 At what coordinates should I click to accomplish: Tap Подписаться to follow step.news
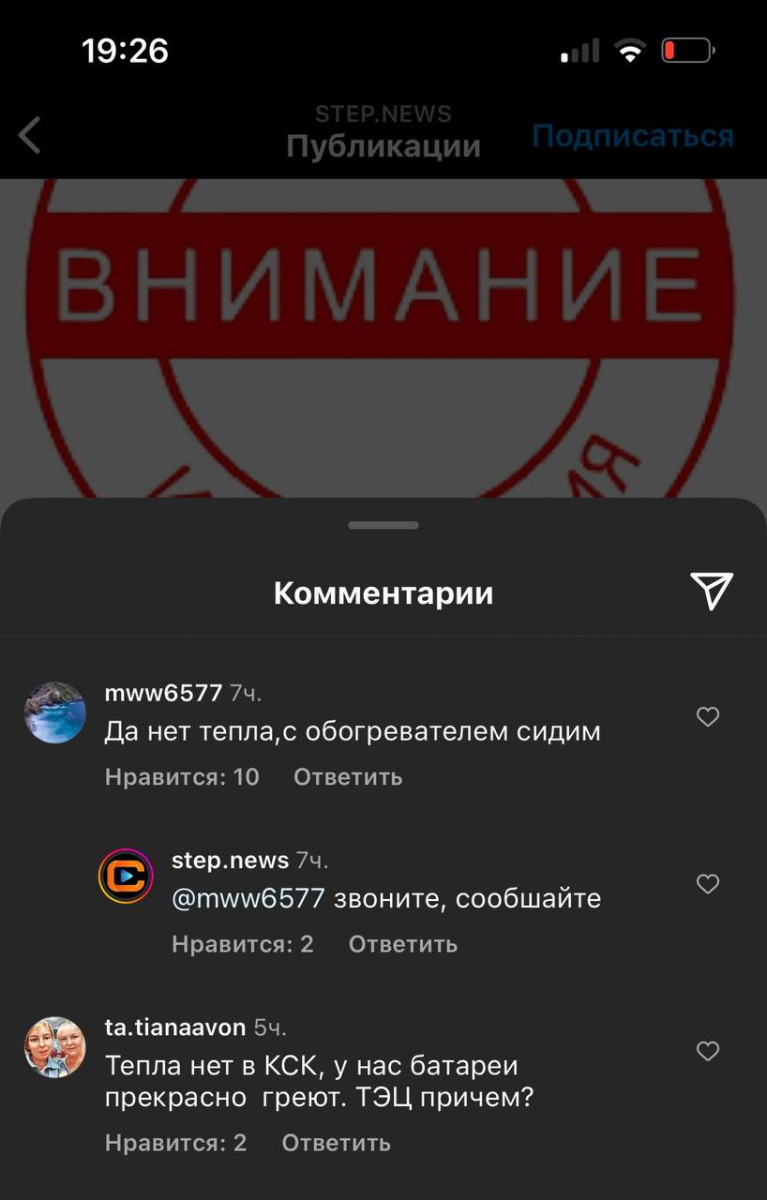point(632,136)
